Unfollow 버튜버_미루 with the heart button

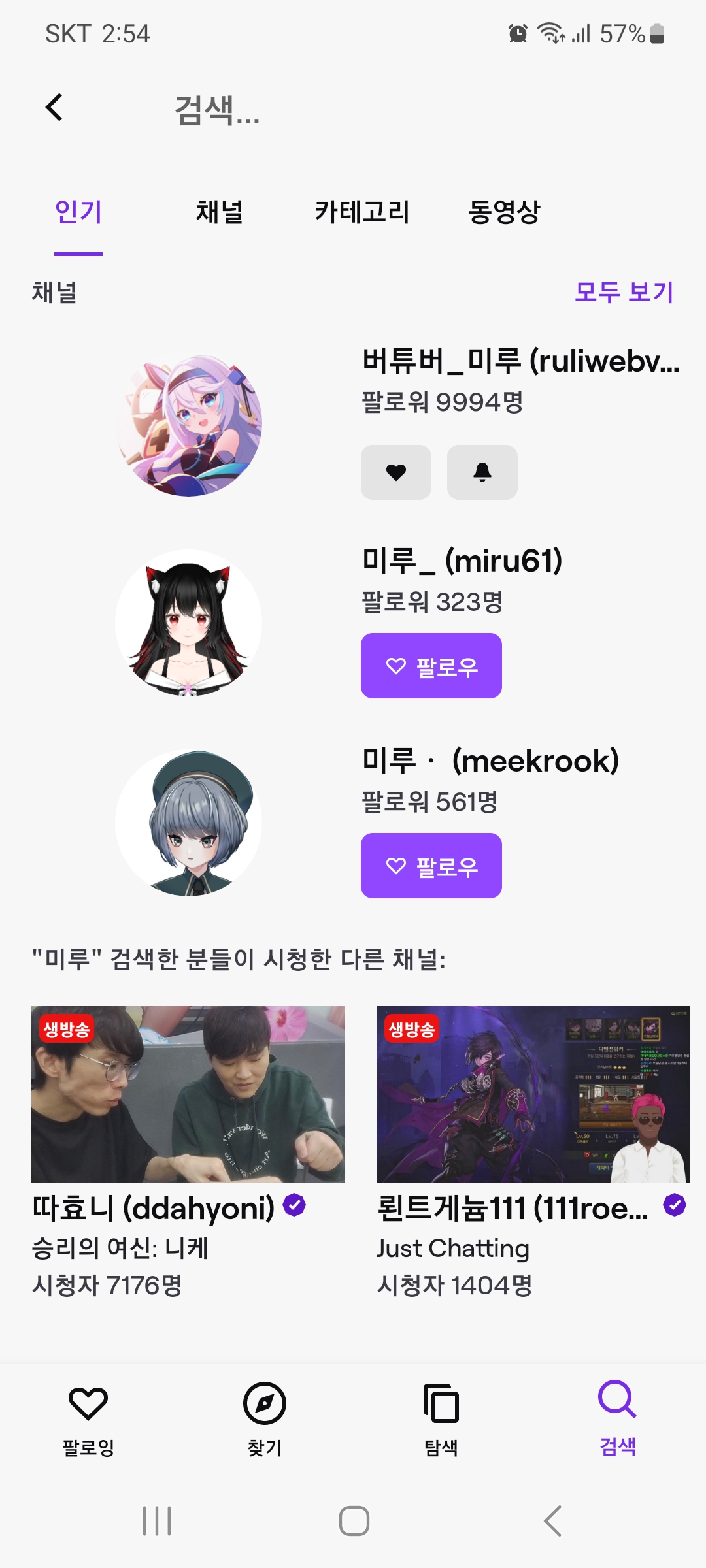(395, 472)
